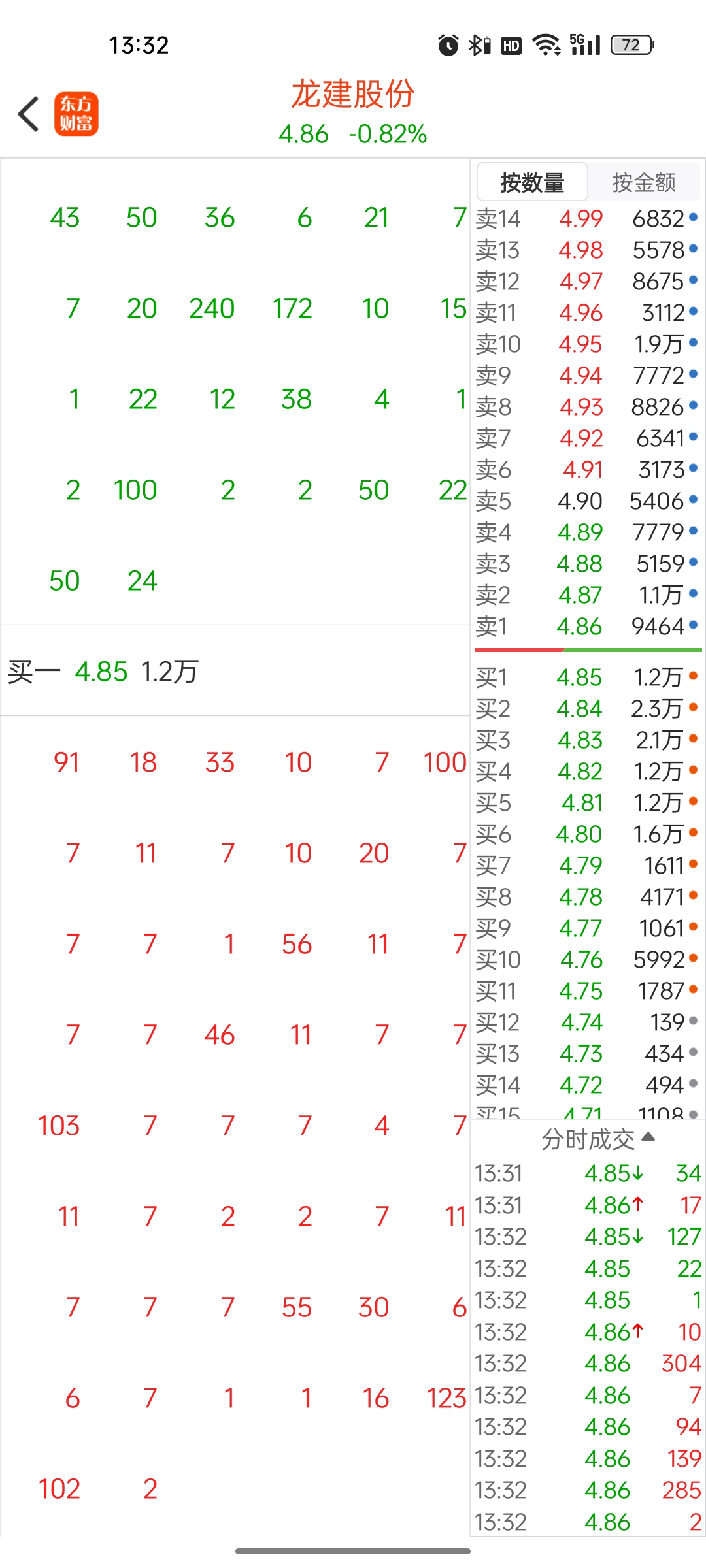Switch to the 按金额 tab

pos(644,182)
